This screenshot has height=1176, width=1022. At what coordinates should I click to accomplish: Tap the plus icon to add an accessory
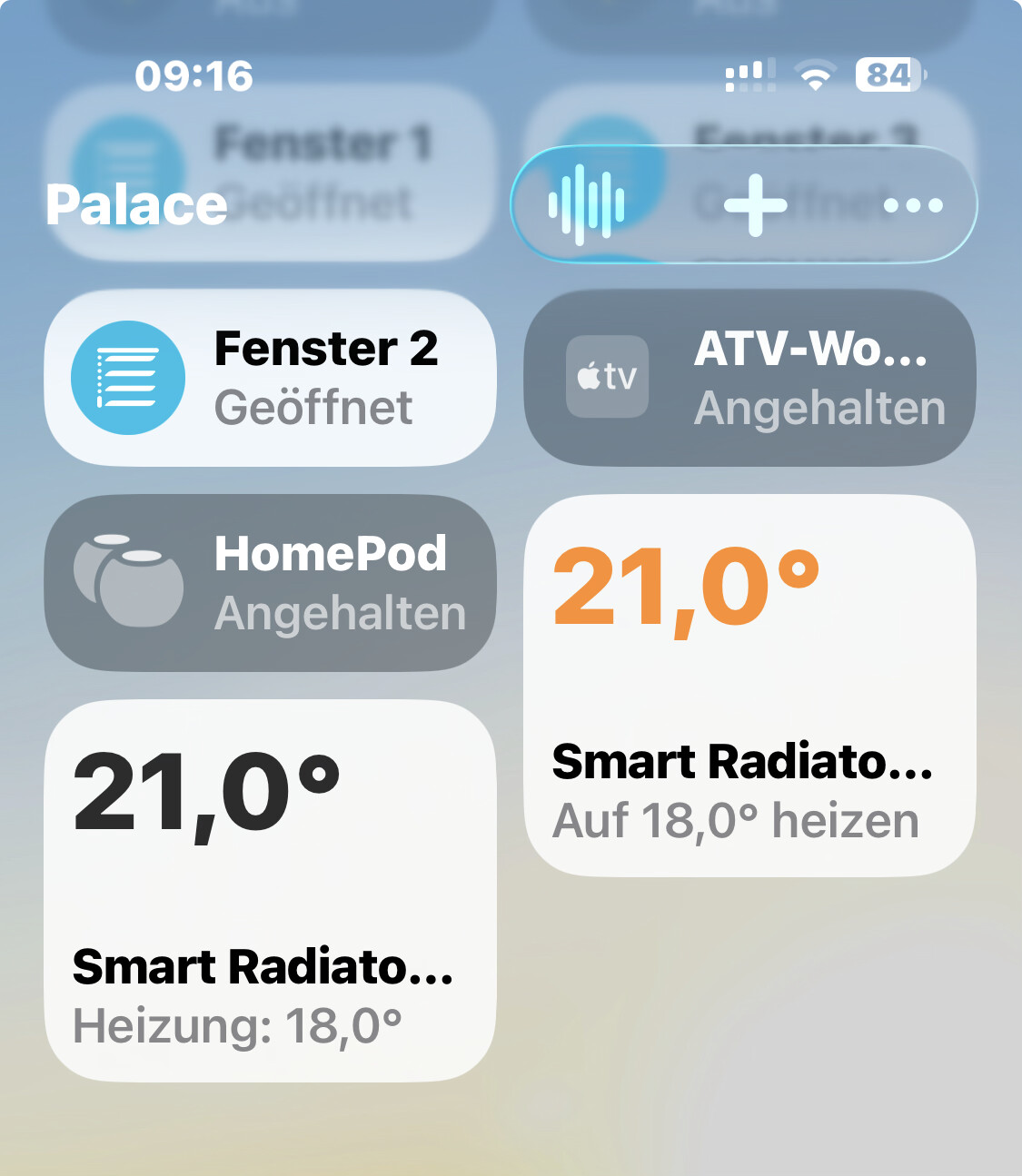(x=755, y=205)
